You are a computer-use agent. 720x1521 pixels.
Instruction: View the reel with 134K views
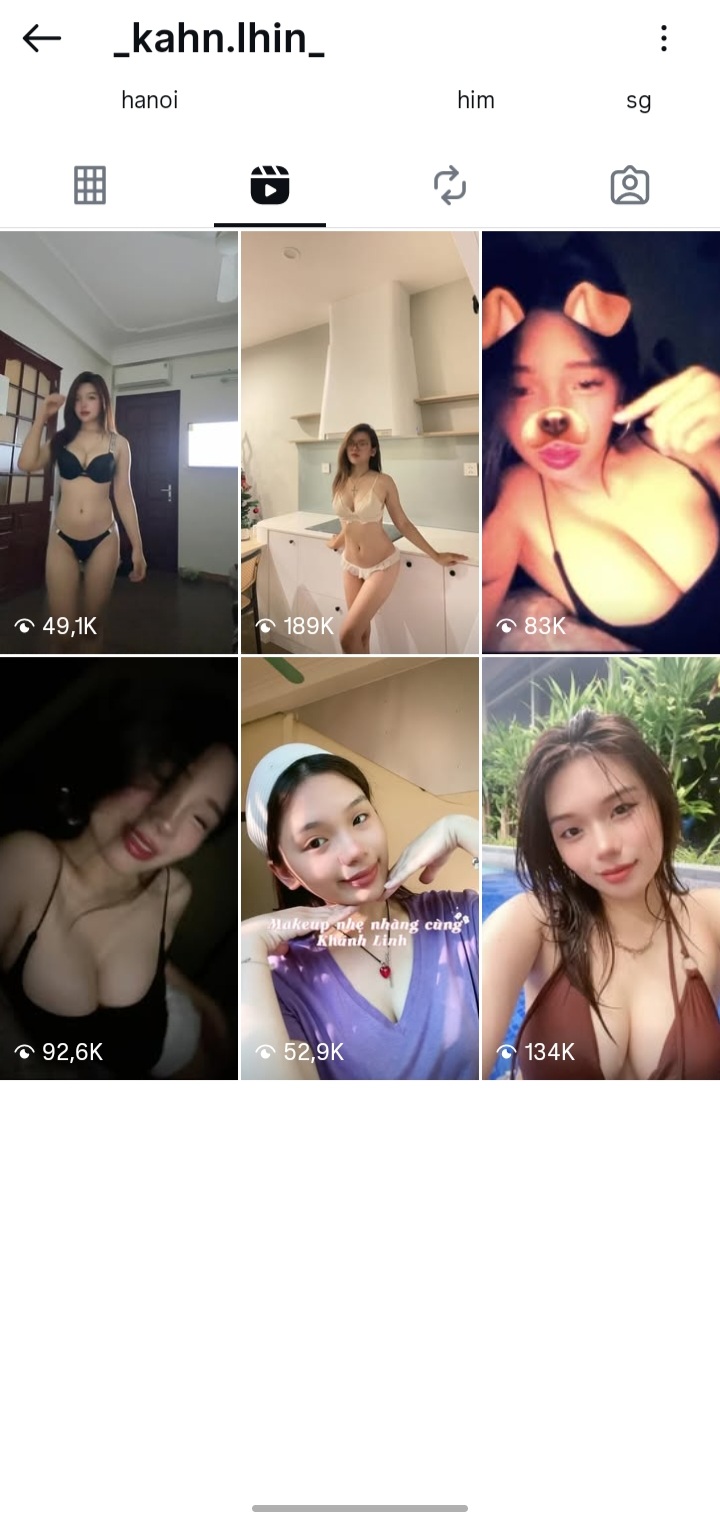[x=601, y=868]
